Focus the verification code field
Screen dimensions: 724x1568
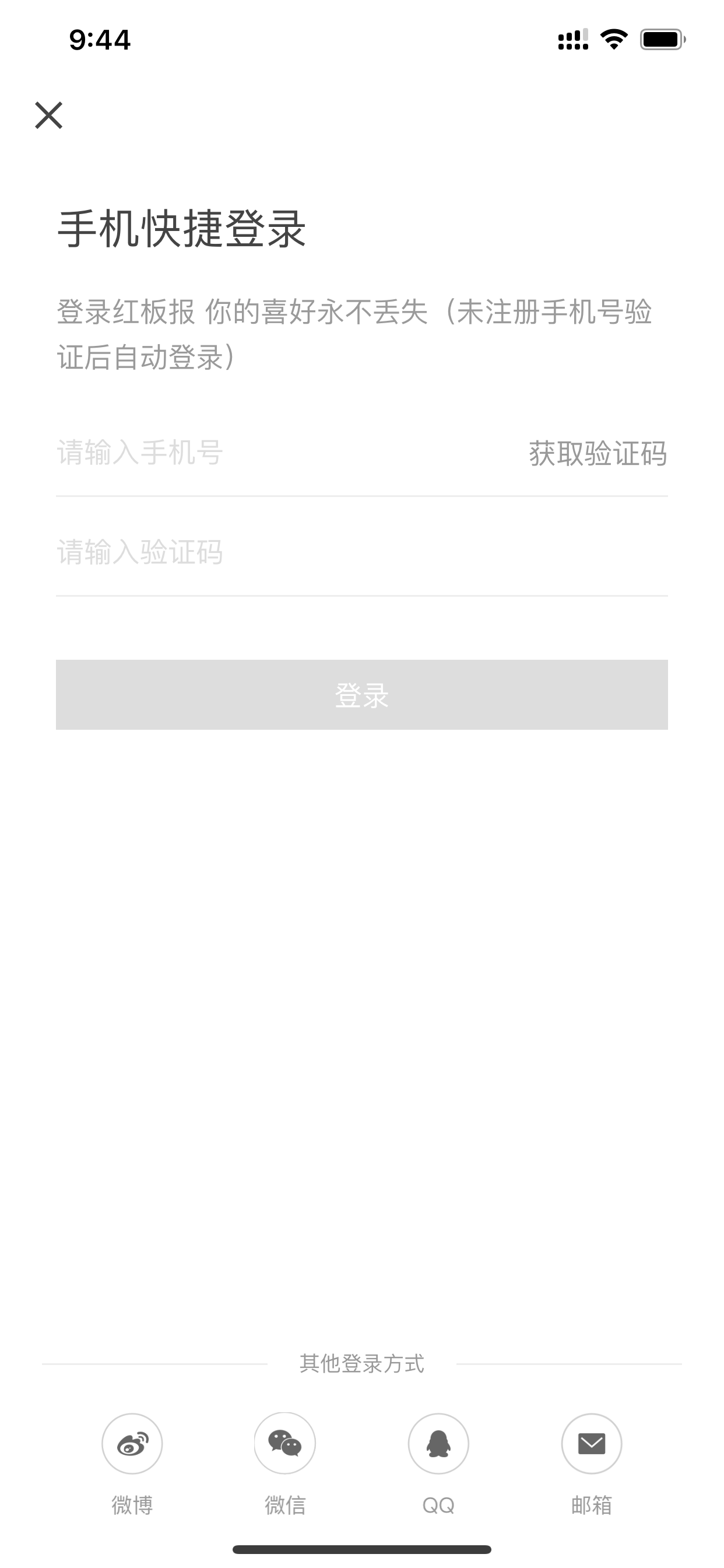point(361,552)
